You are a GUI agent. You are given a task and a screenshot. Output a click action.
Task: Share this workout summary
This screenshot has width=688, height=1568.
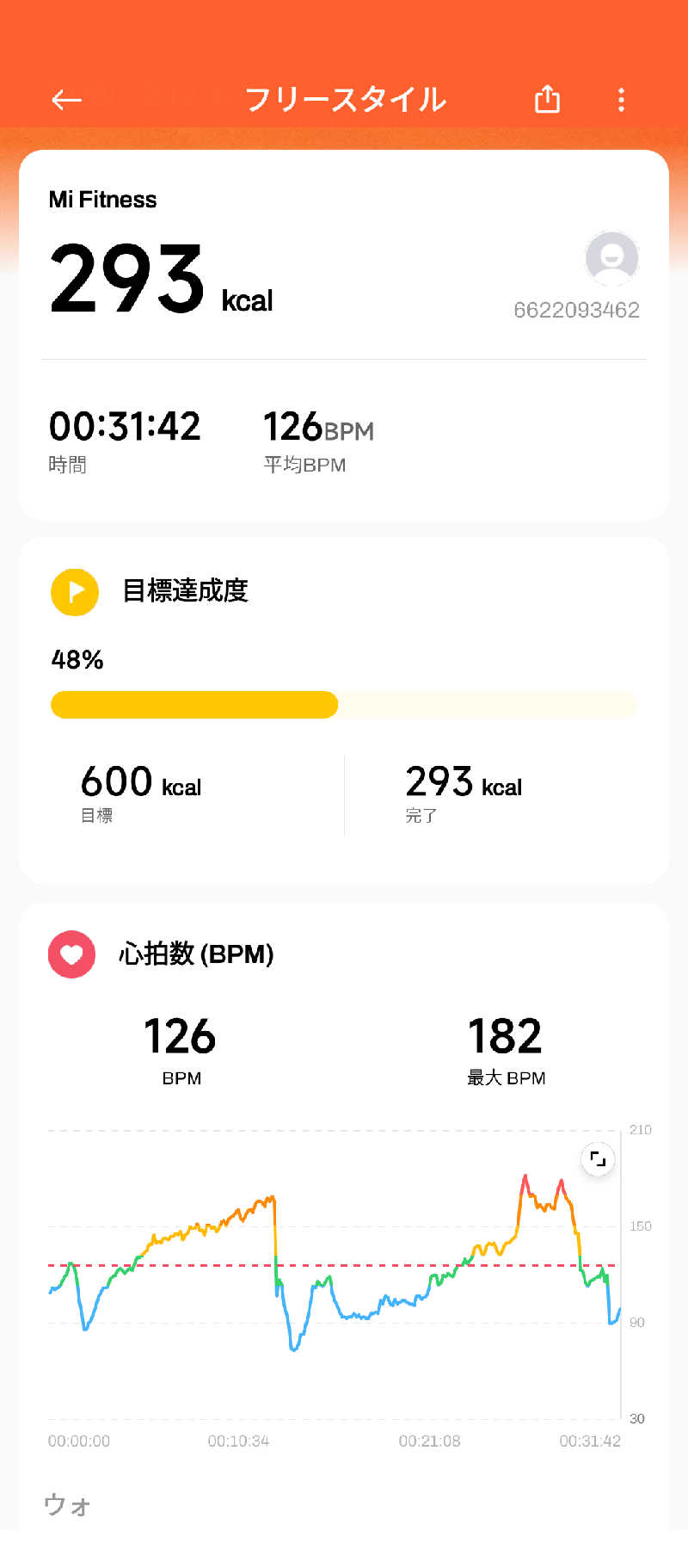click(547, 100)
